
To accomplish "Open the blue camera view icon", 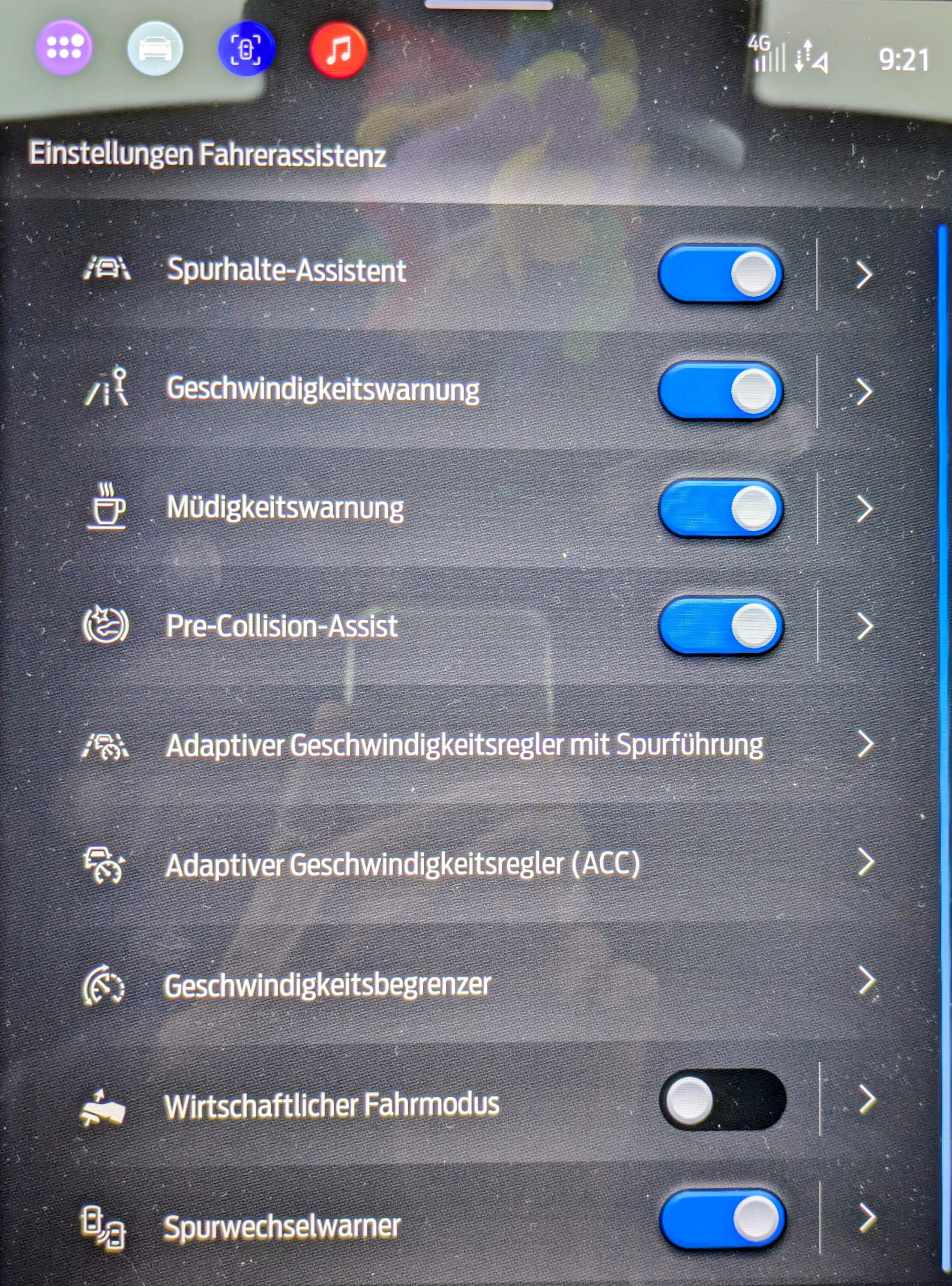I will [246, 49].
